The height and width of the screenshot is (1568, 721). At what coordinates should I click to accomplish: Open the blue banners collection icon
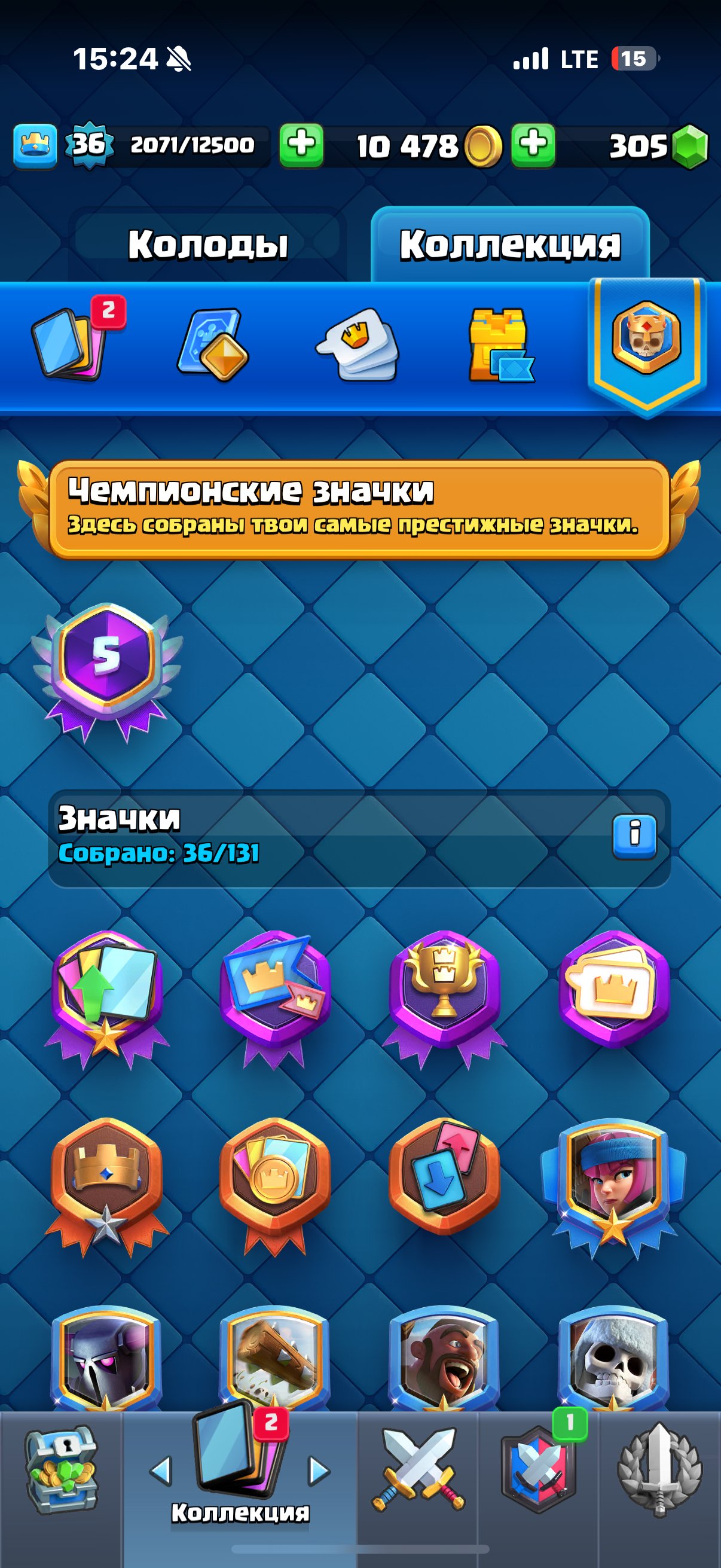pyautogui.click(x=213, y=344)
